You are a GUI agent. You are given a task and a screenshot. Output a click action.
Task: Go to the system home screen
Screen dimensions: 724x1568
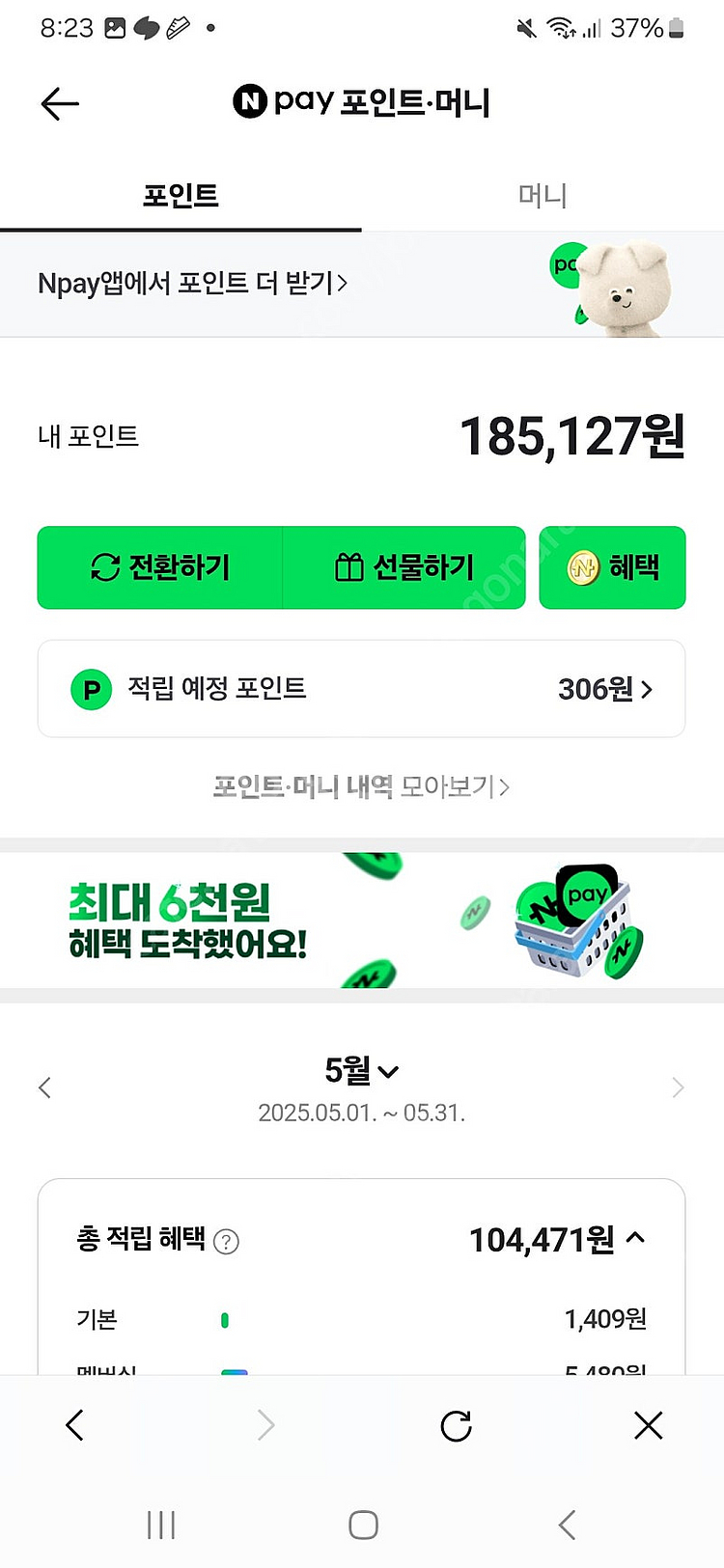coord(363,1525)
